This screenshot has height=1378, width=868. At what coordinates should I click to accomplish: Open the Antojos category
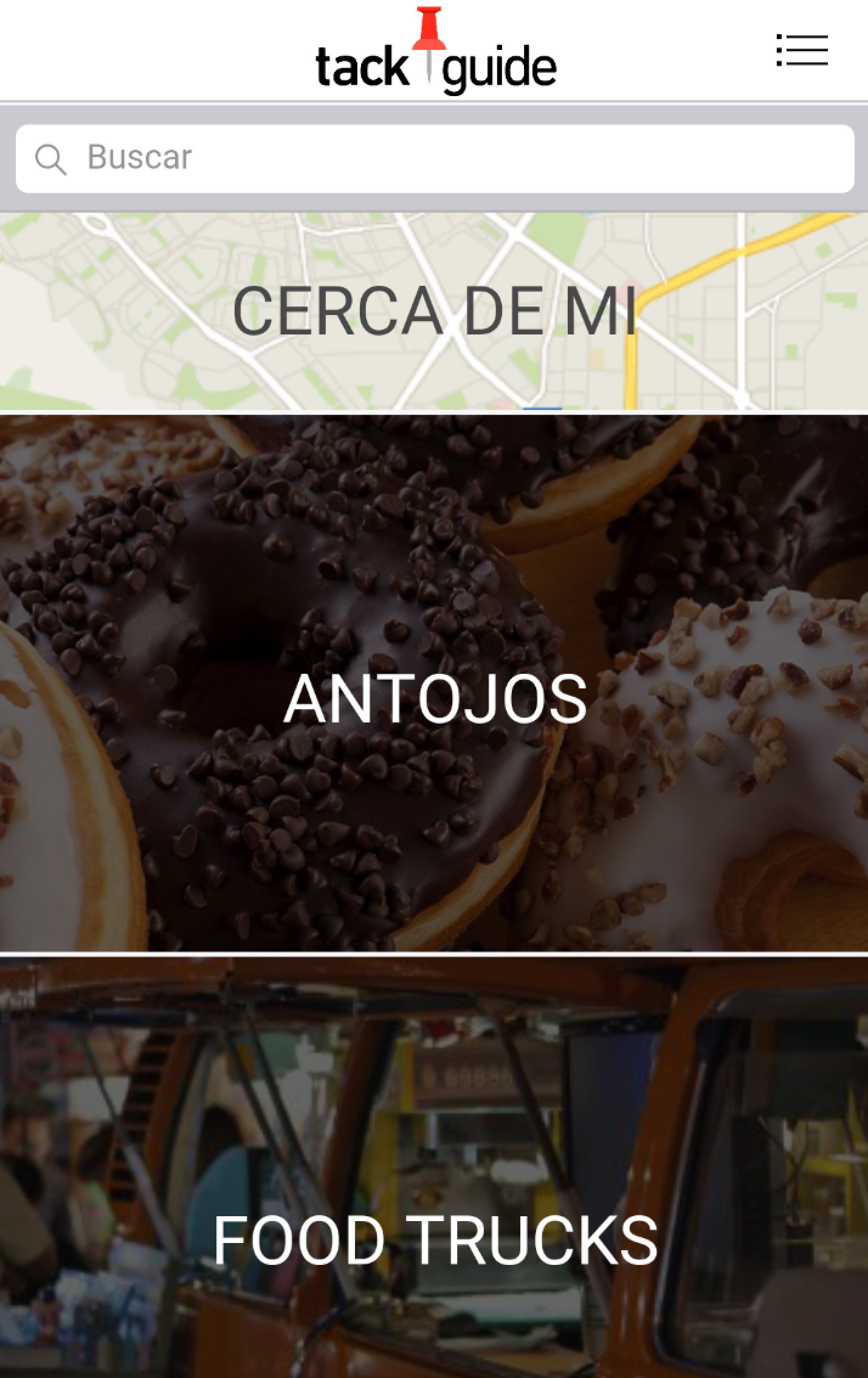[x=434, y=683]
